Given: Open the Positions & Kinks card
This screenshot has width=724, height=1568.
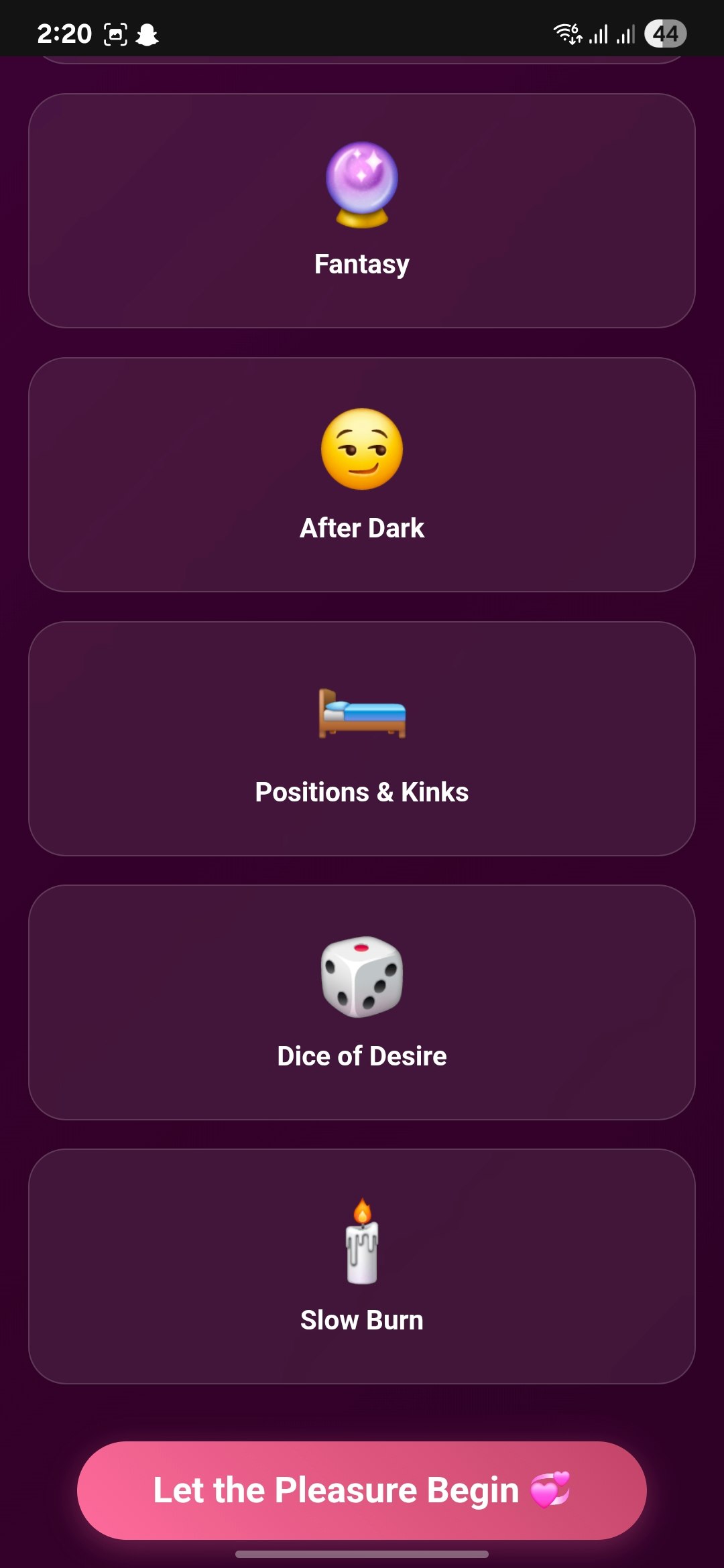Looking at the screenshot, I should click(362, 738).
